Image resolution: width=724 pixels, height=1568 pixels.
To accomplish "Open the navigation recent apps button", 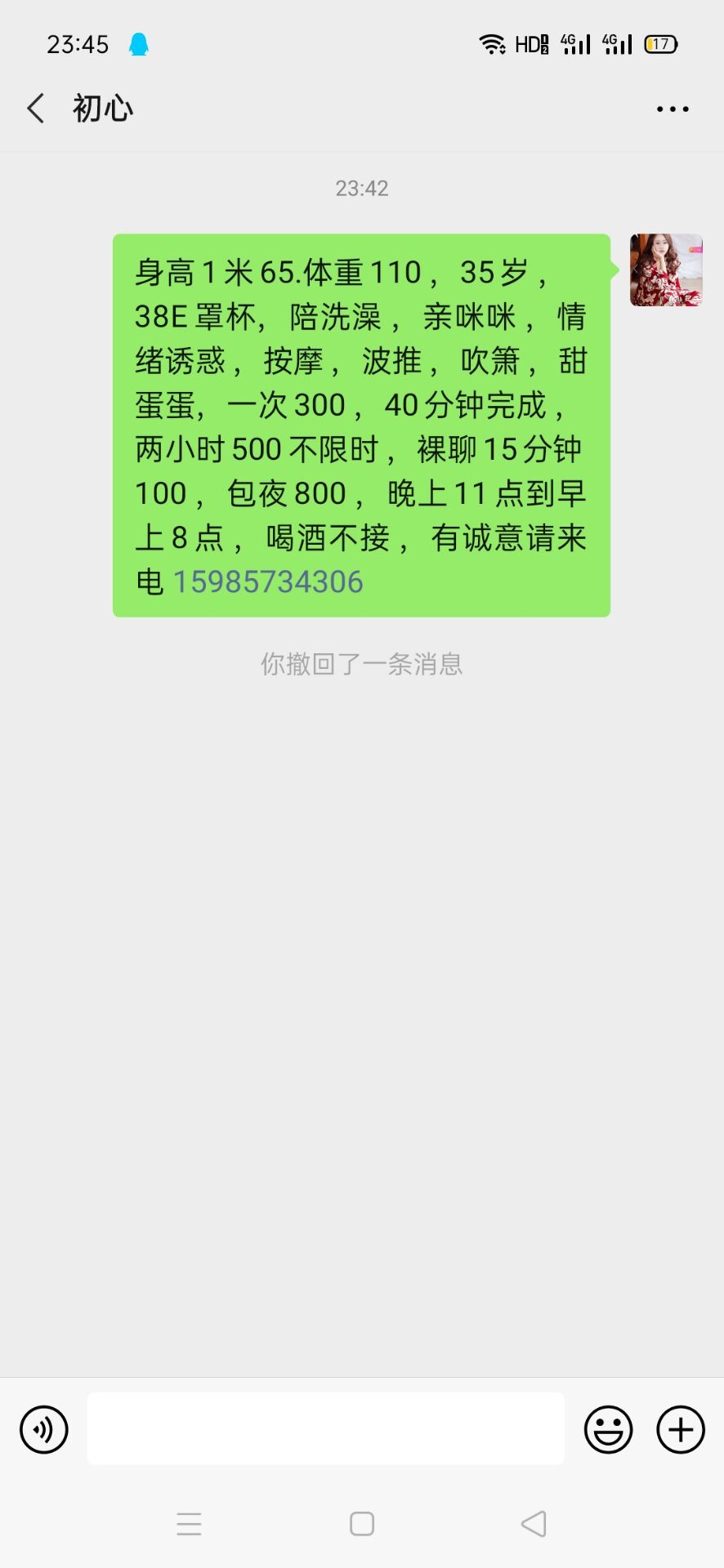I will click(189, 1523).
